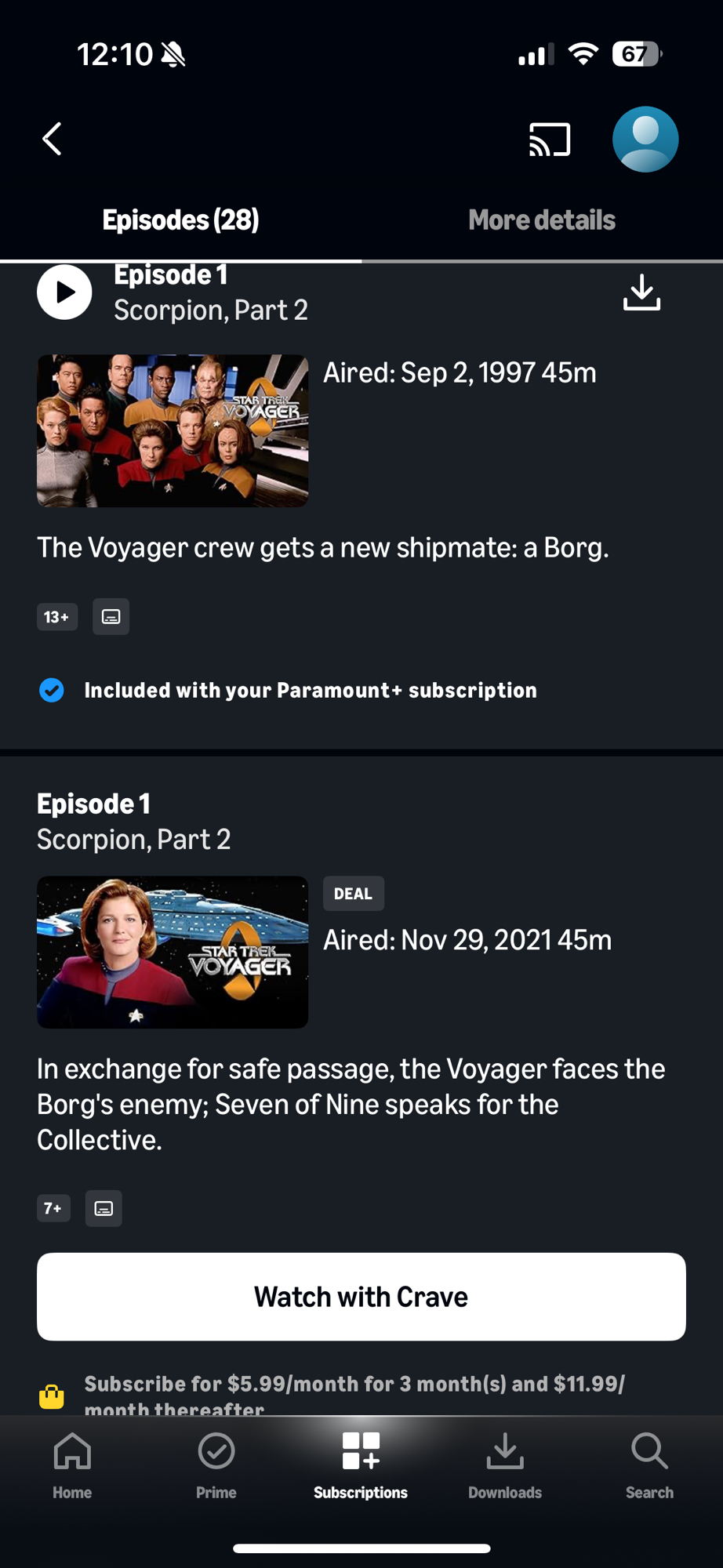Viewport: 723px width, 1568px height.
Task: Select the Subscriptions tab
Action: 361,1465
